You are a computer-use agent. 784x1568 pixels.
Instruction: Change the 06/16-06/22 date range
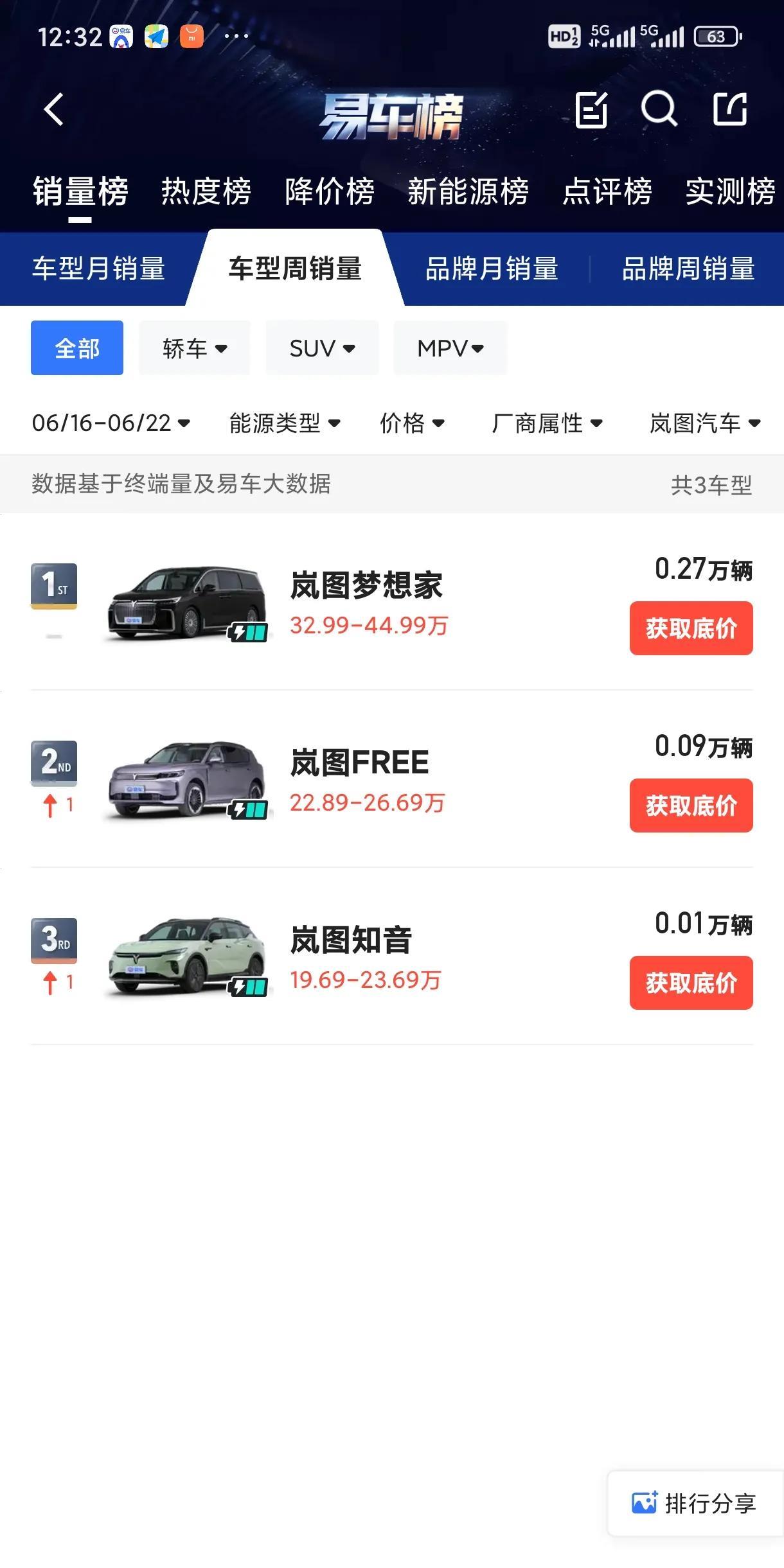(x=111, y=423)
